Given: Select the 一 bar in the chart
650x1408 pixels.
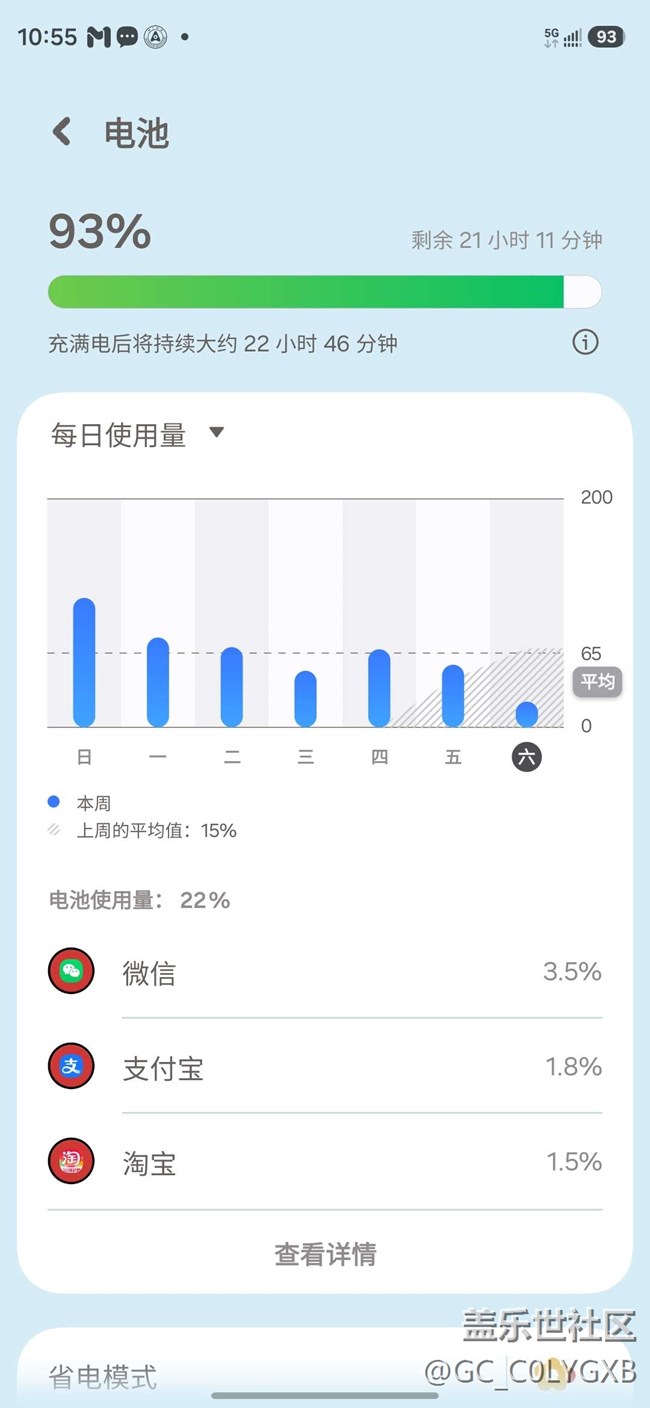Looking at the screenshot, I should [158, 681].
